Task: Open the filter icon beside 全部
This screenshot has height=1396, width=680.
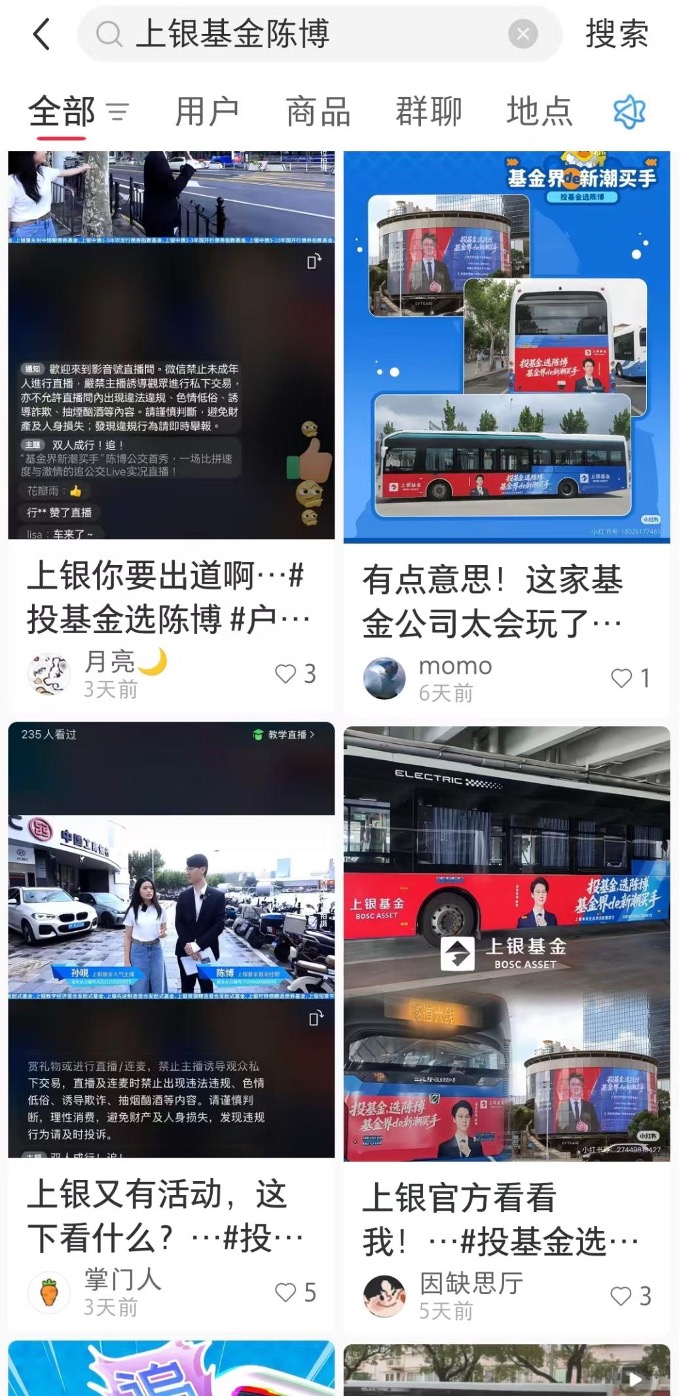Action: pos(118,111)
